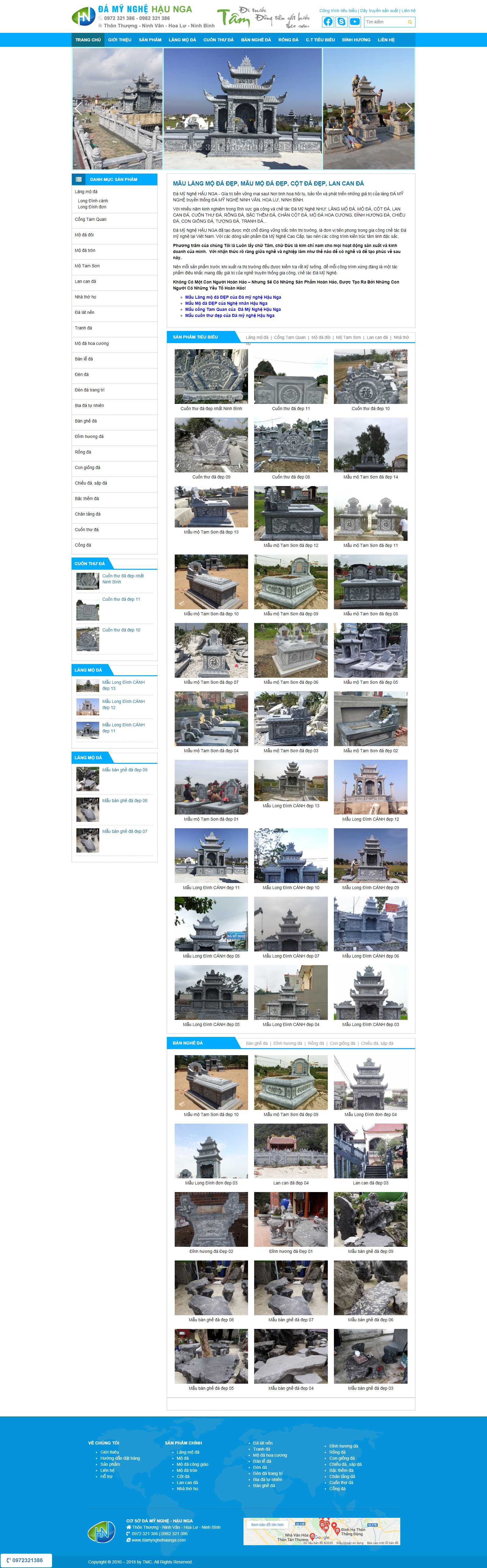Show previous slide with left arrow
Image resolution: width=487 pixels, height=1568 pixels.
pyautogui.click(x=78, y=109)
